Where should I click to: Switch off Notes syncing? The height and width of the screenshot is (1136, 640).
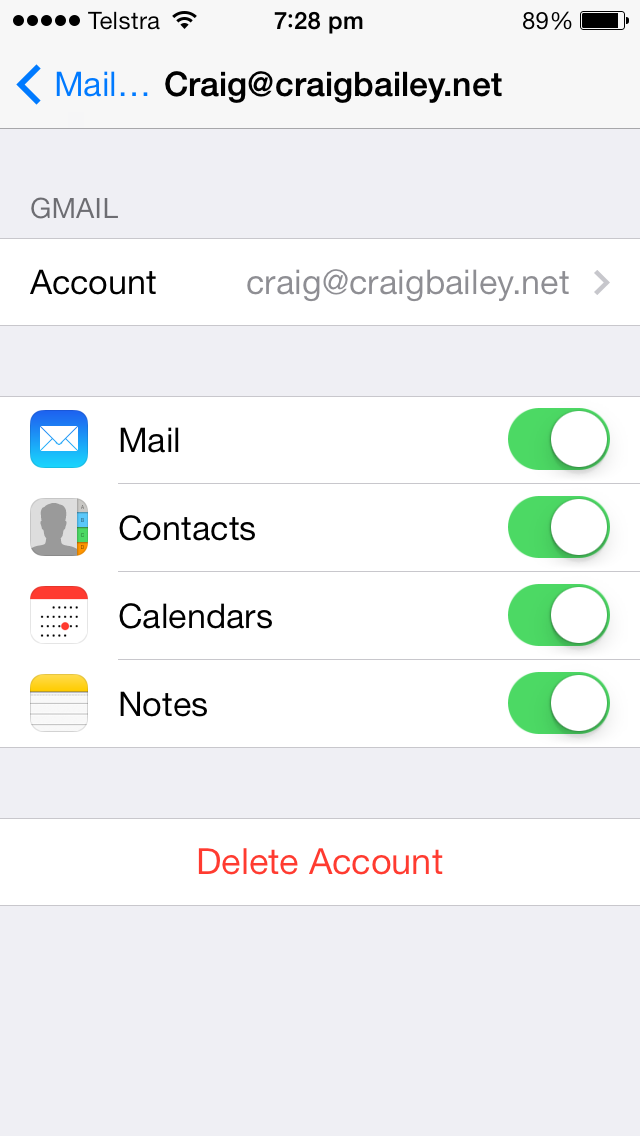click(559, 704)
